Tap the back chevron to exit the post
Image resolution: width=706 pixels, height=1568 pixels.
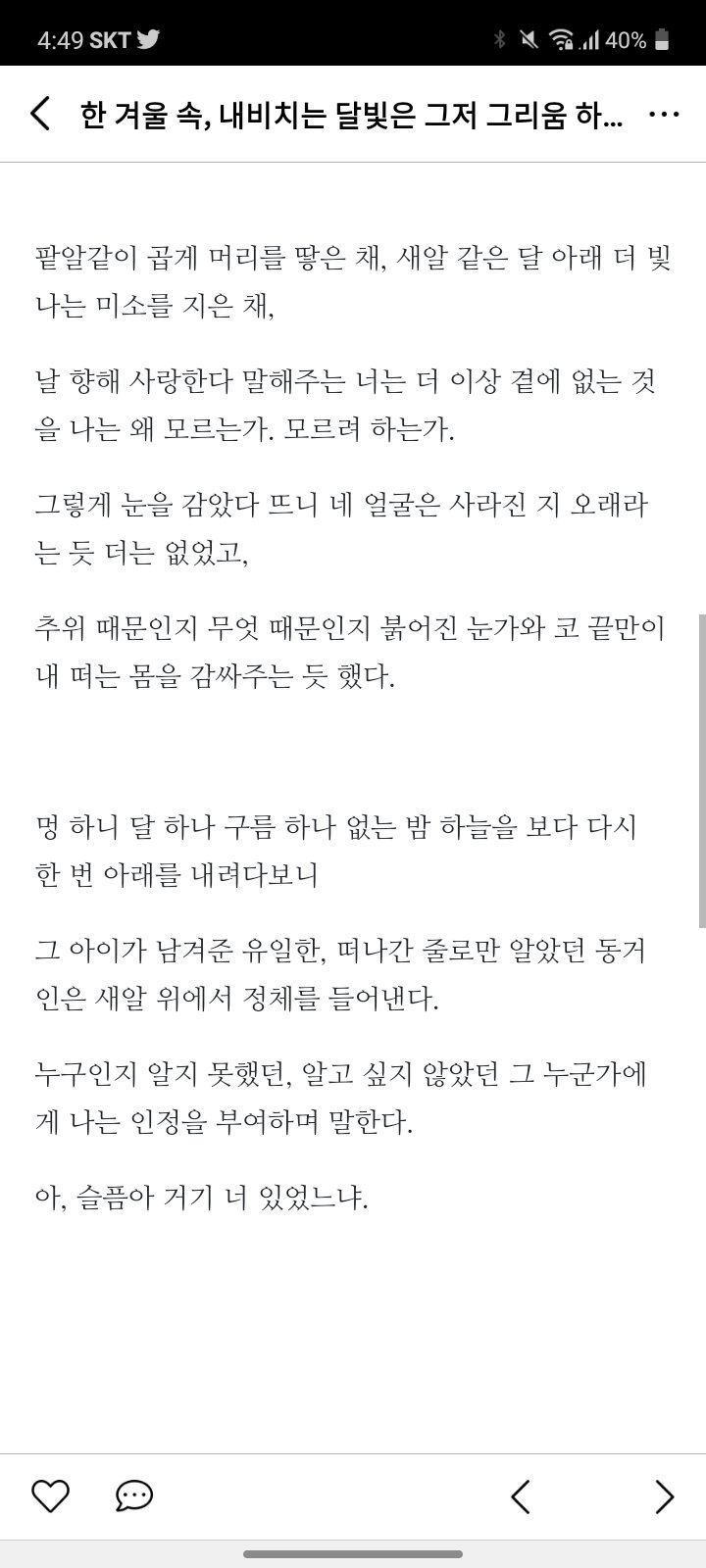pyautogui.click(x=40, y=113)
